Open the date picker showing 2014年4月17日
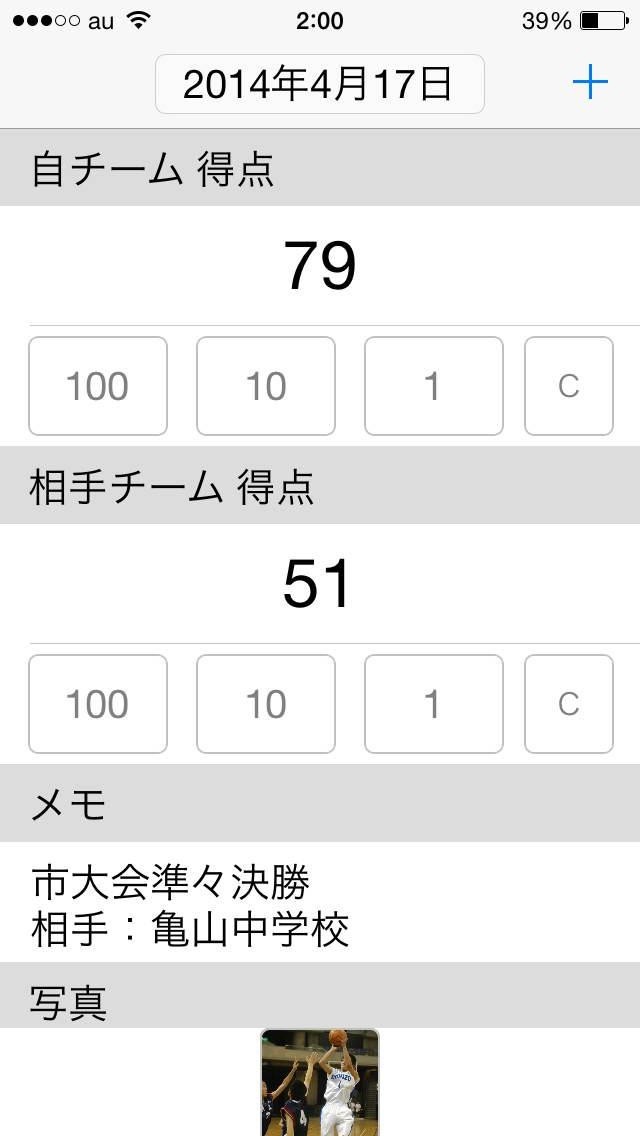 [319, 84]
